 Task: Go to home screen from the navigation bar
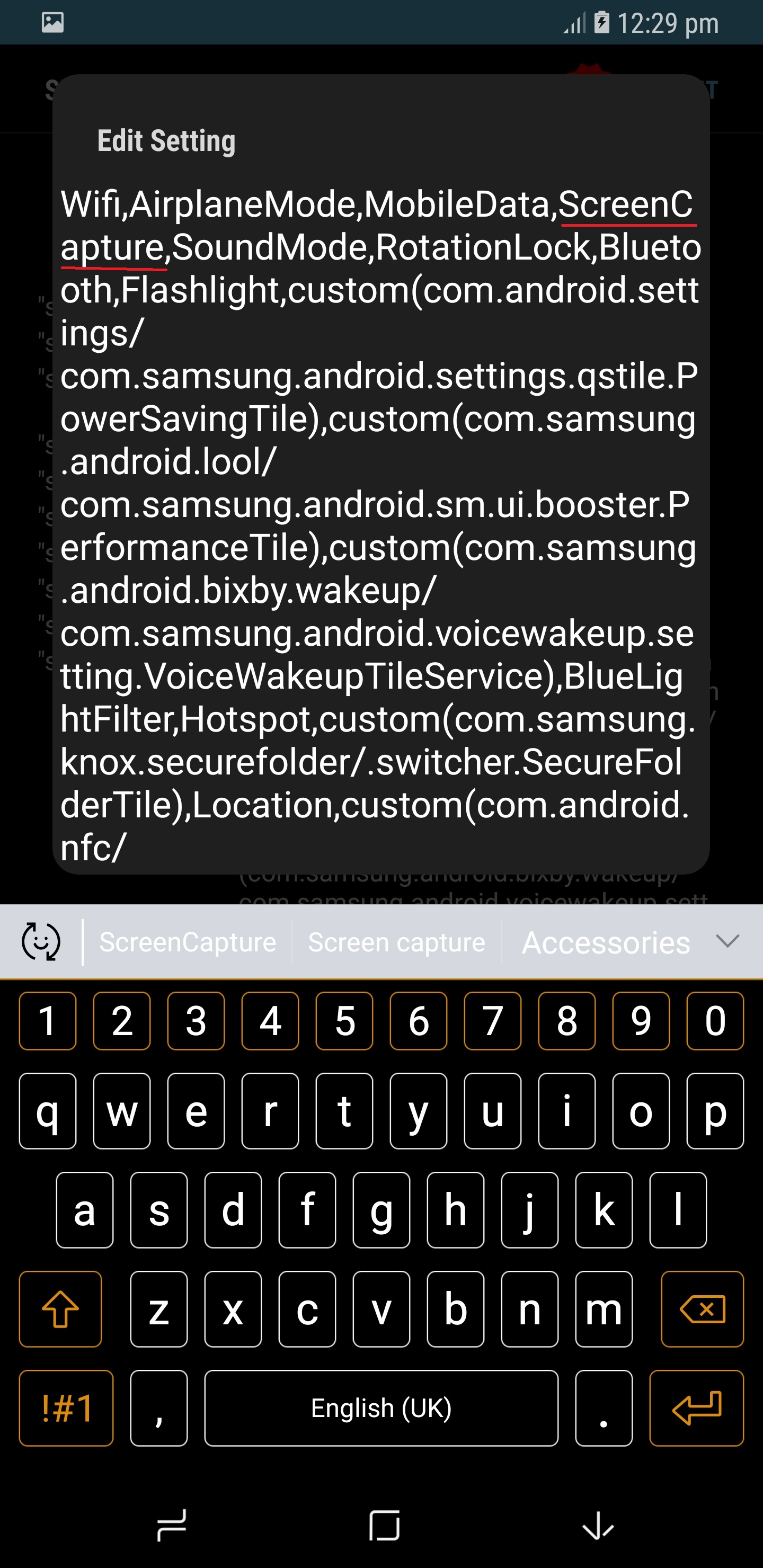coord(384,1525)
